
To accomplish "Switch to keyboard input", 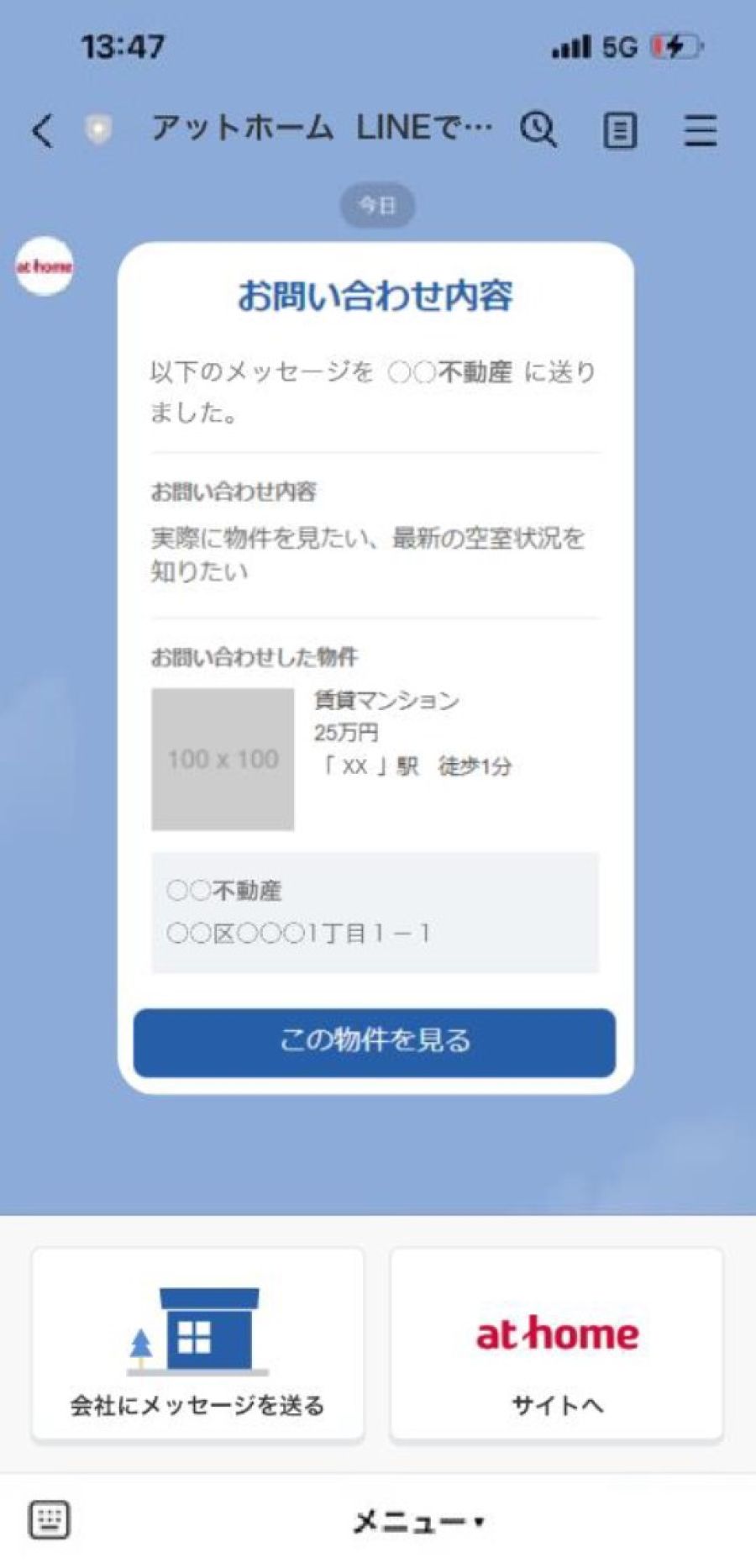I will pos(50,1519).
